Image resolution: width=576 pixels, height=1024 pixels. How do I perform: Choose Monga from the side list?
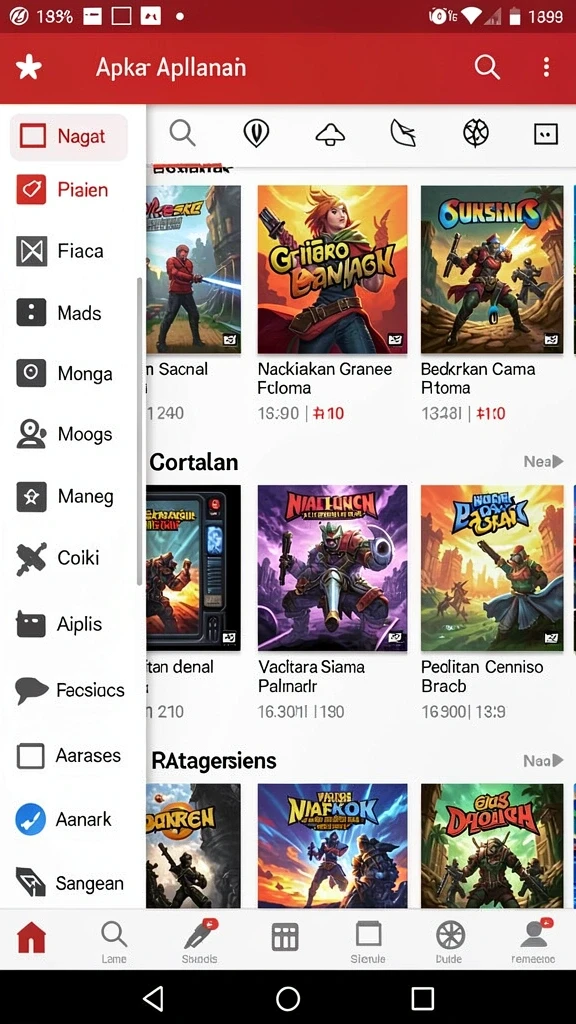(69, 374)
